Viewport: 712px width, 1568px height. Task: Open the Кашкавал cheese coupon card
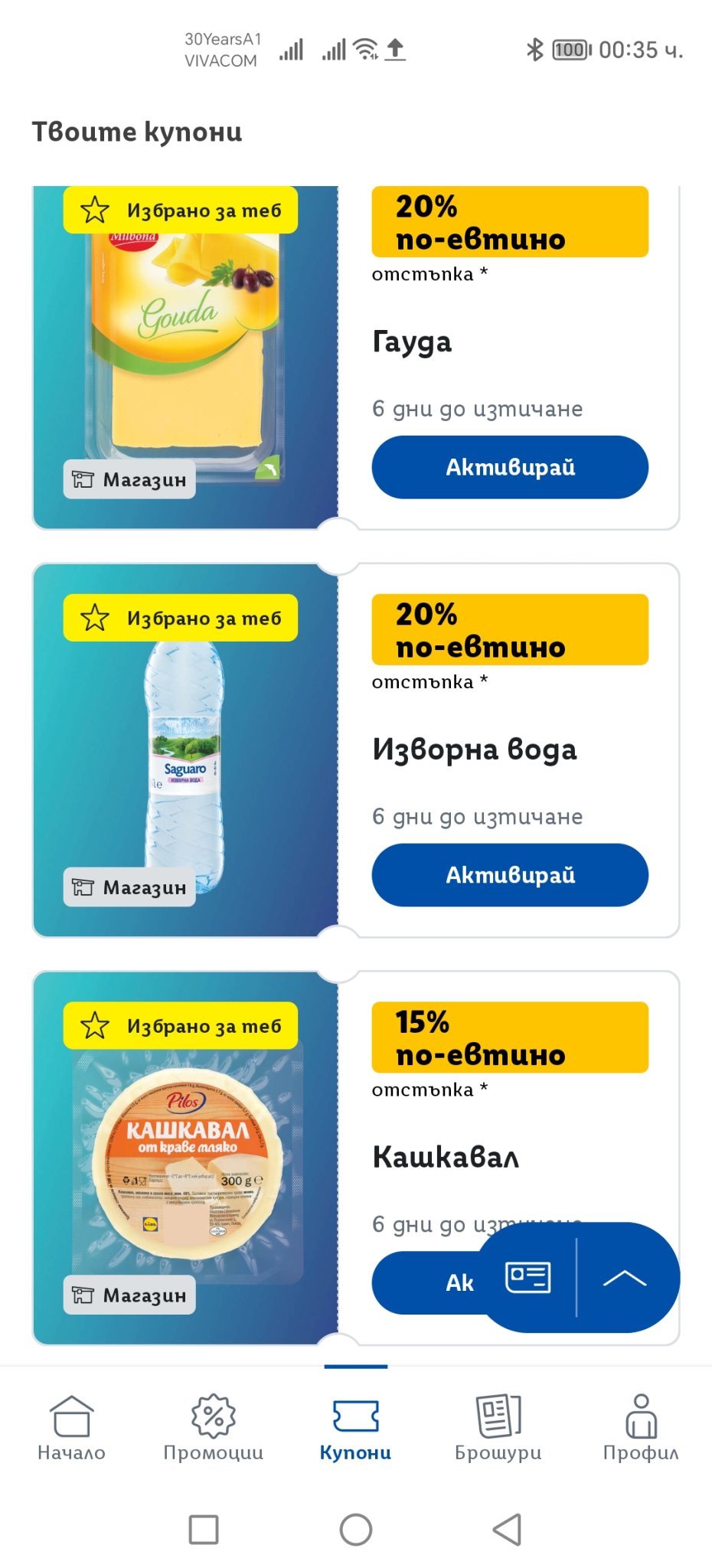tap(185, 1158)
